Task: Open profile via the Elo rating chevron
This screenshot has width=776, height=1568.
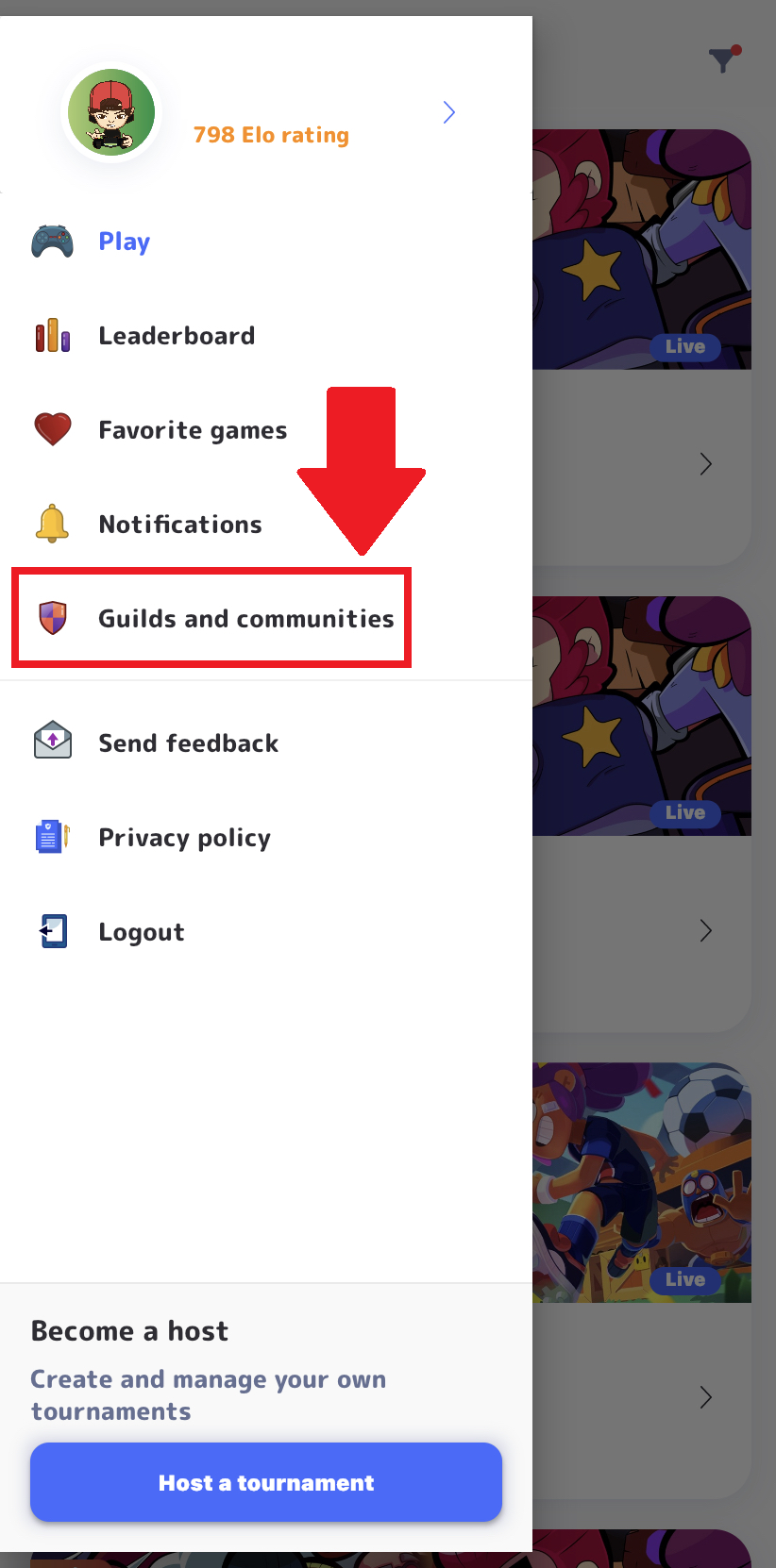Action: click(x=449, y=113)
